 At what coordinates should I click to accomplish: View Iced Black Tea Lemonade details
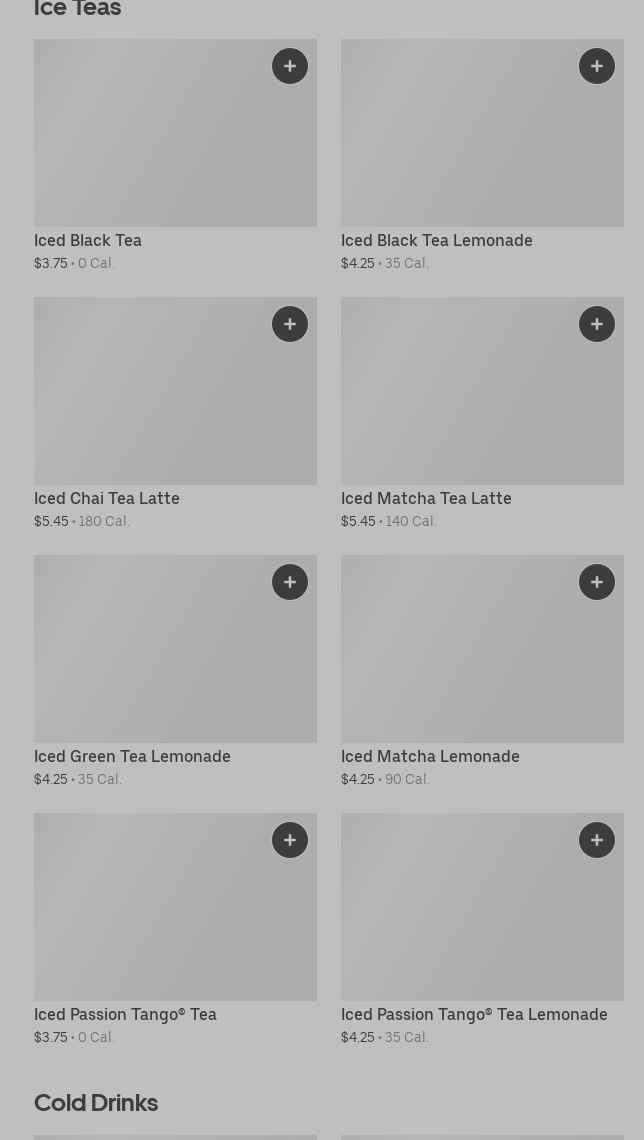[x=460, y=150]
